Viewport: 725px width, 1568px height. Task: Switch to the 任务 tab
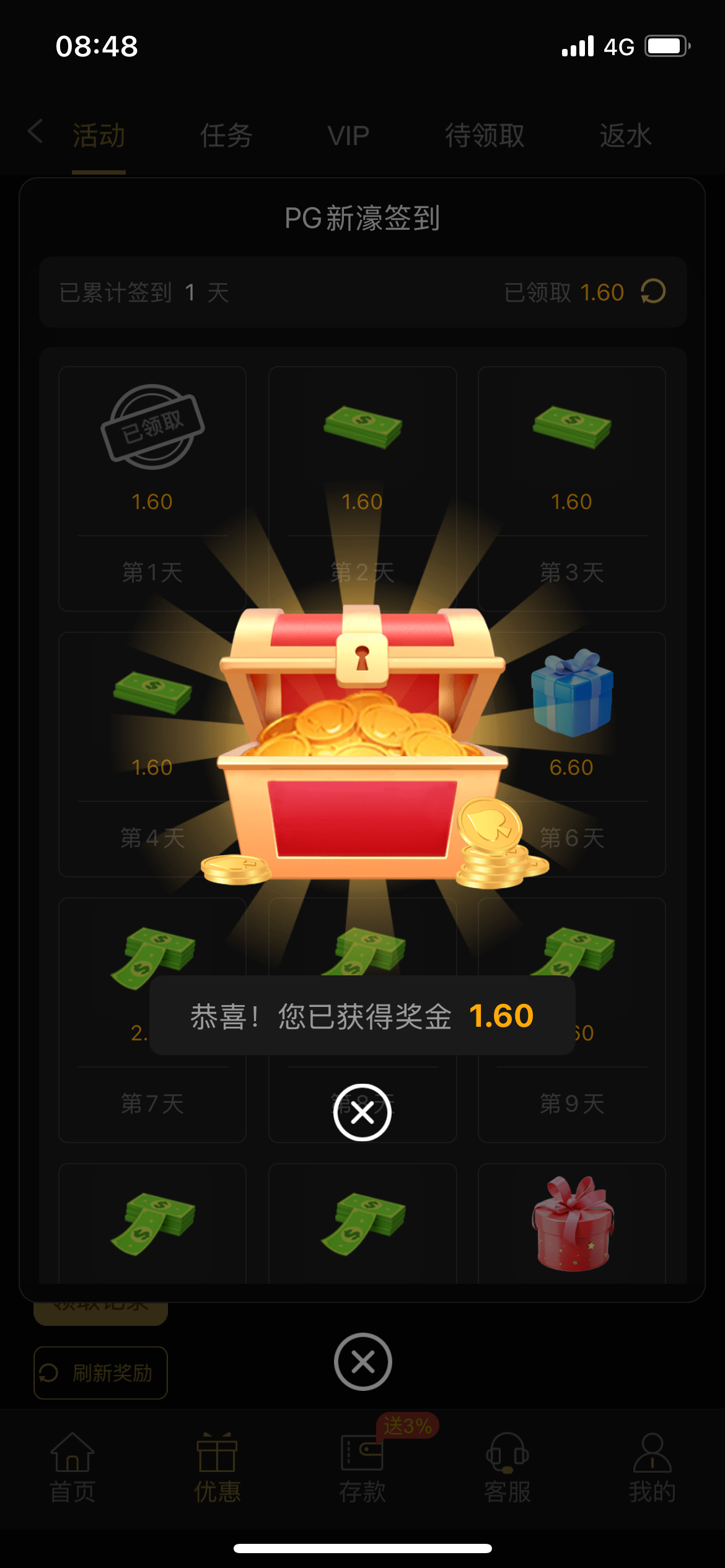[x=226, y=136]
